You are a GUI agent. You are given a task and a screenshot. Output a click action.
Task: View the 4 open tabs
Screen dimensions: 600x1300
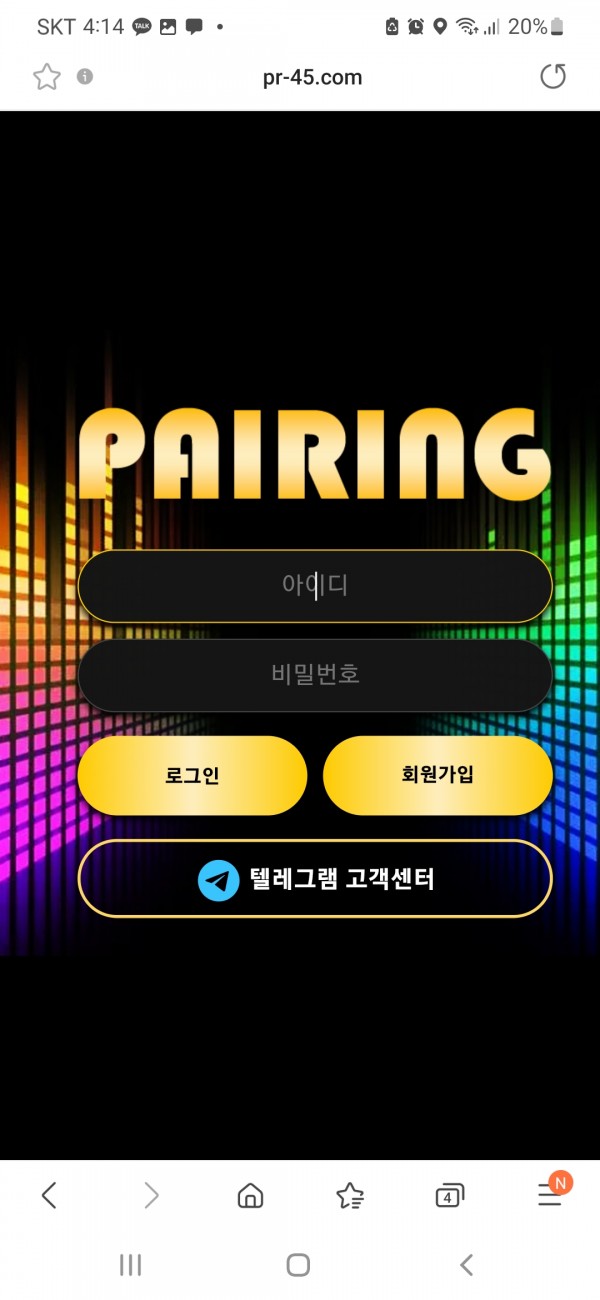point(450,1195)
